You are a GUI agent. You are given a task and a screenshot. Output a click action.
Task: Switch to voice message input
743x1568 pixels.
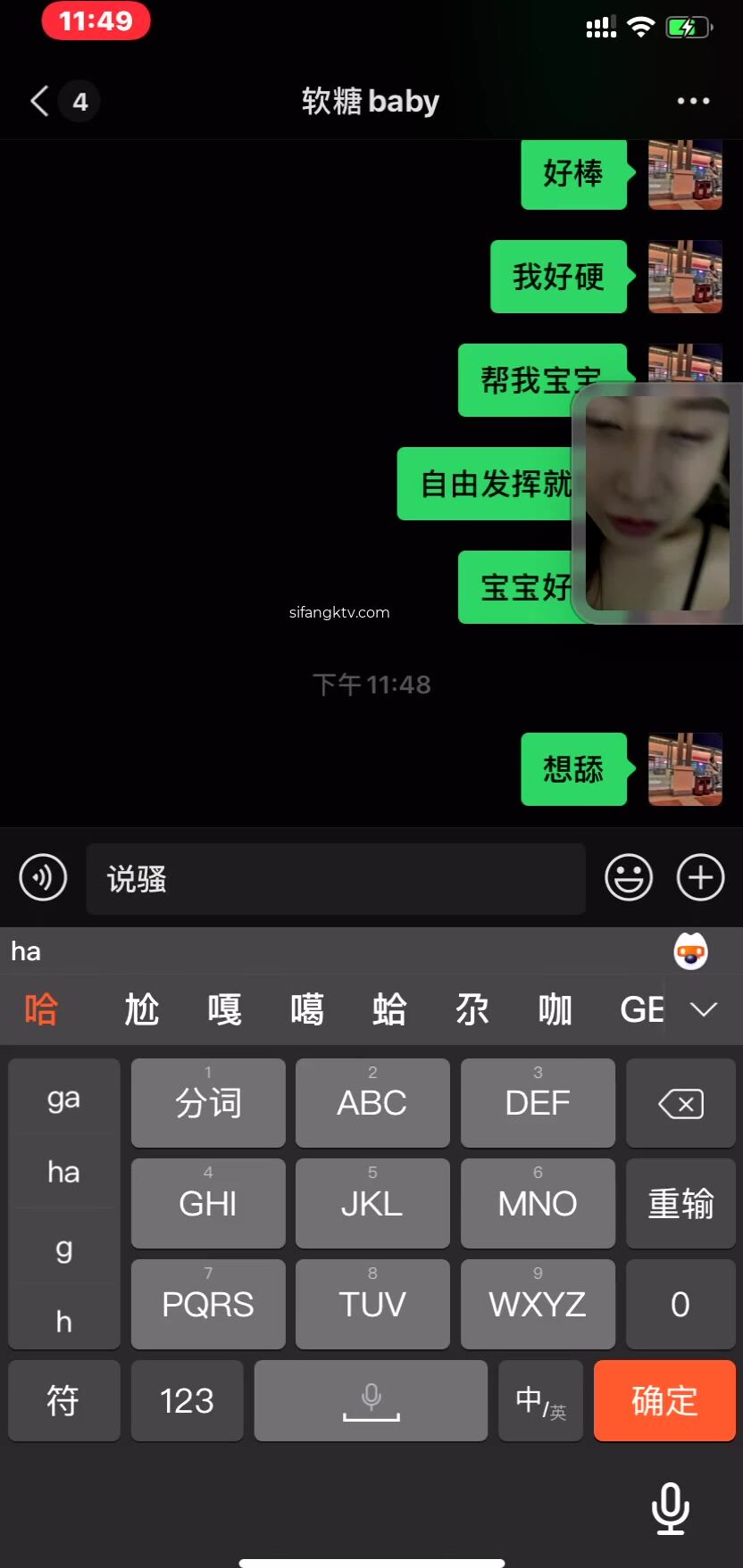click(43, 877)
